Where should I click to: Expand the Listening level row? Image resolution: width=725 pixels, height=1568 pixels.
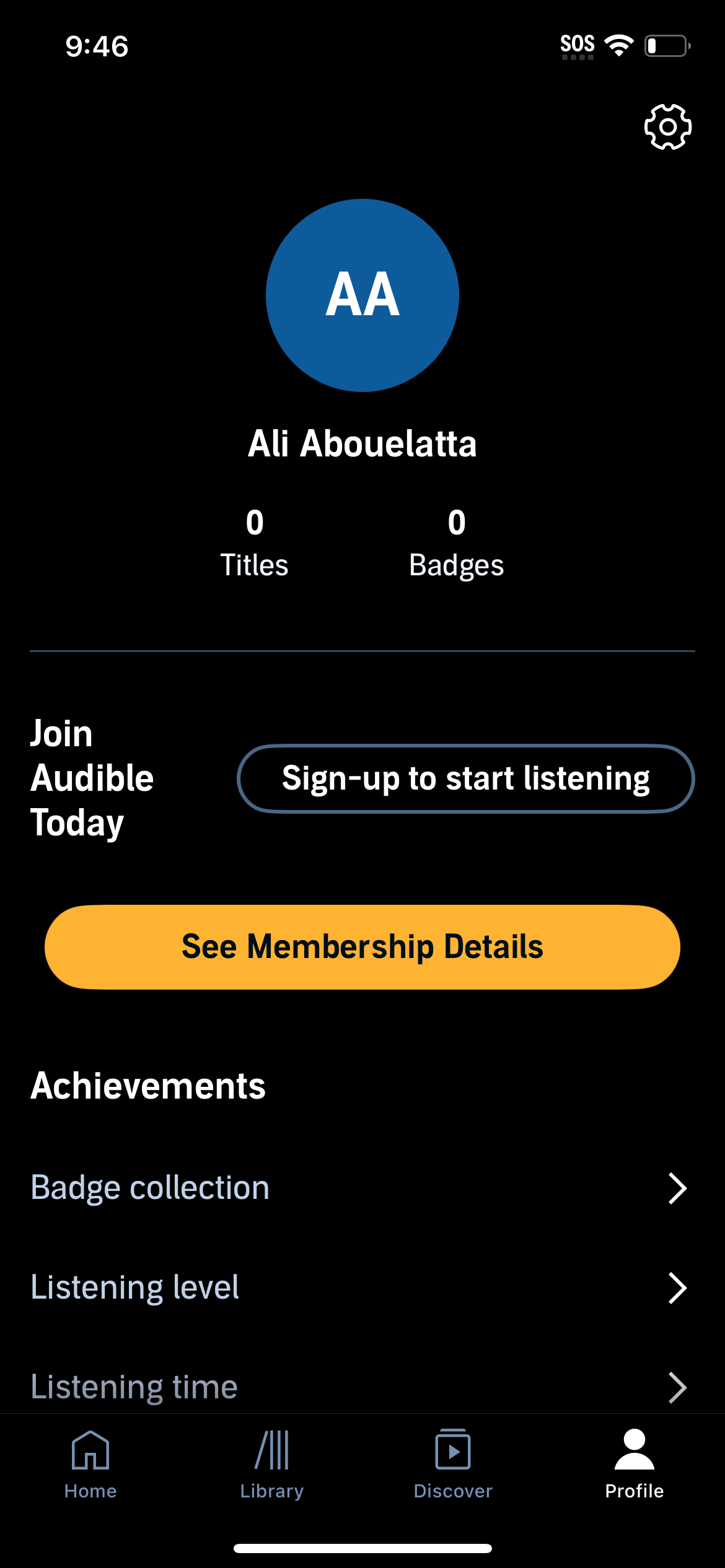click(x=678, y=1286)
